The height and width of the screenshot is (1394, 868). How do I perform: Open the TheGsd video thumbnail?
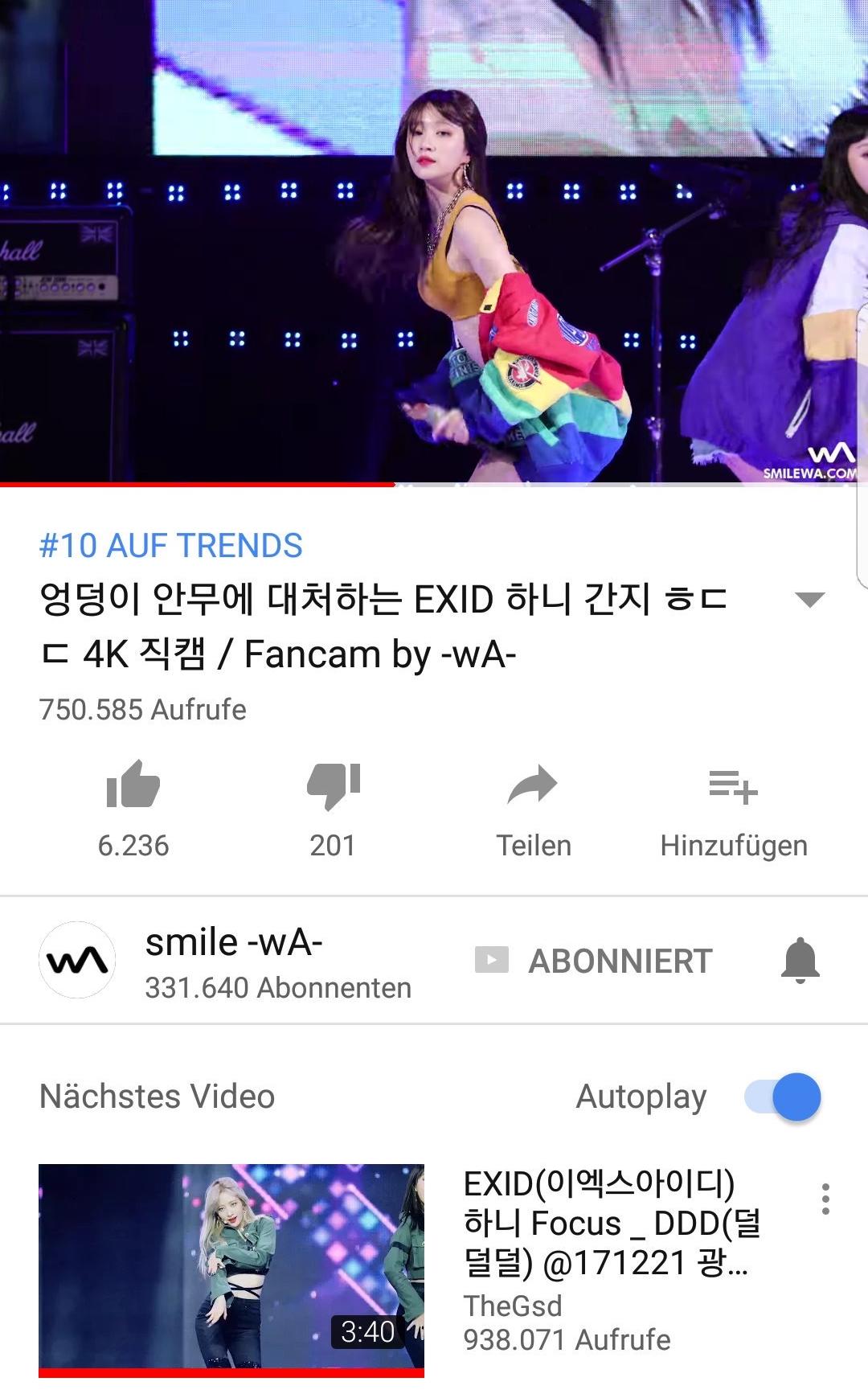click(231, 1267)
